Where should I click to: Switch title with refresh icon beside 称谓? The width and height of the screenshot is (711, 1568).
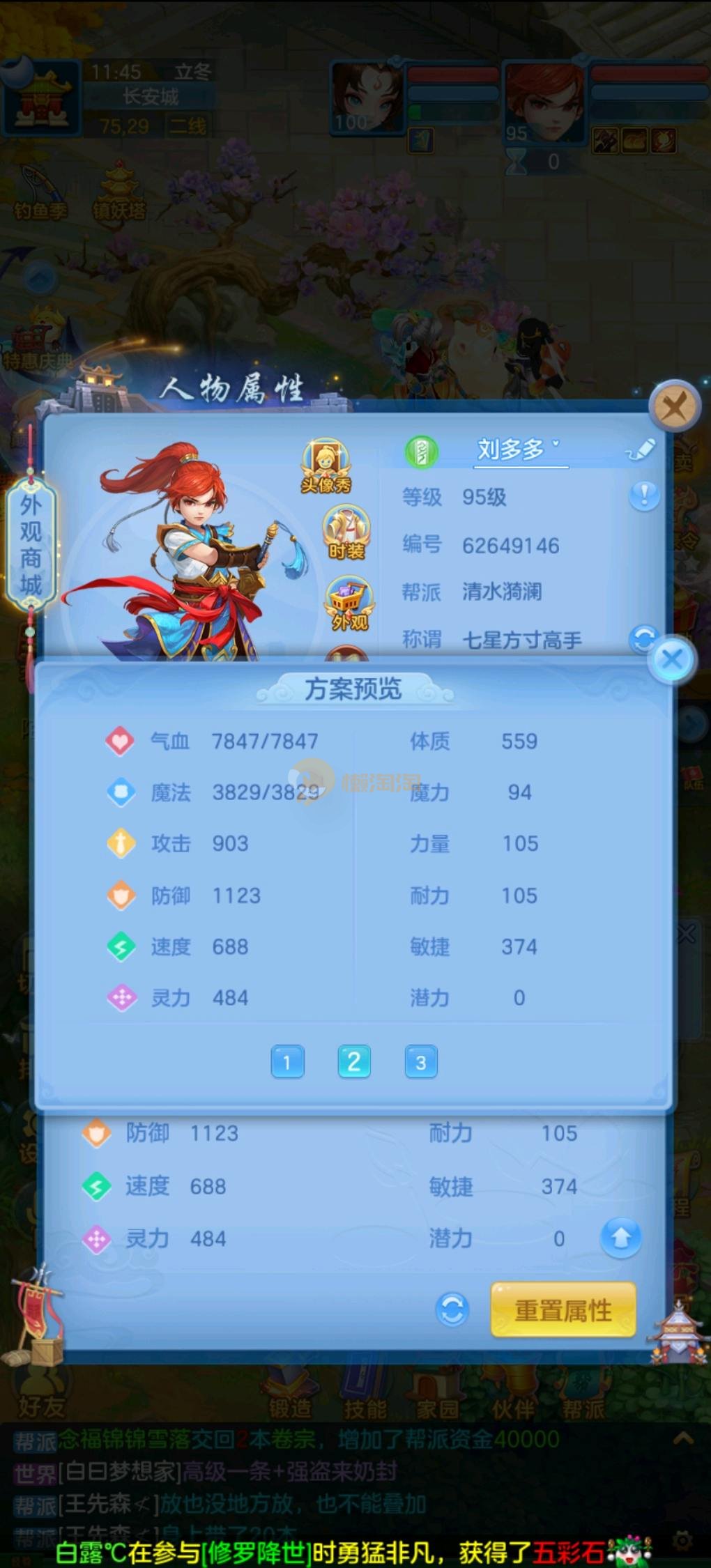click(642, 637)
